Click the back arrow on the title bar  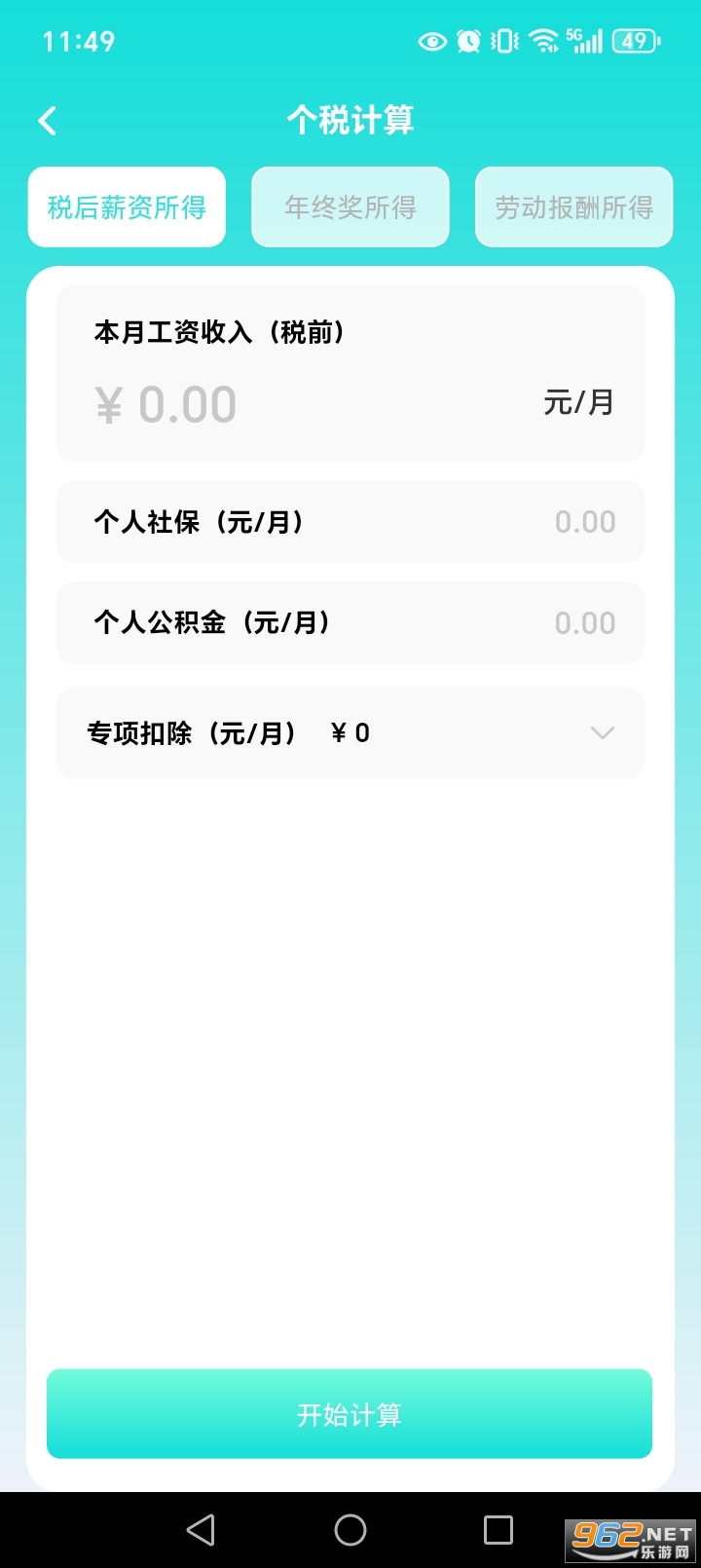coord(47,119)
